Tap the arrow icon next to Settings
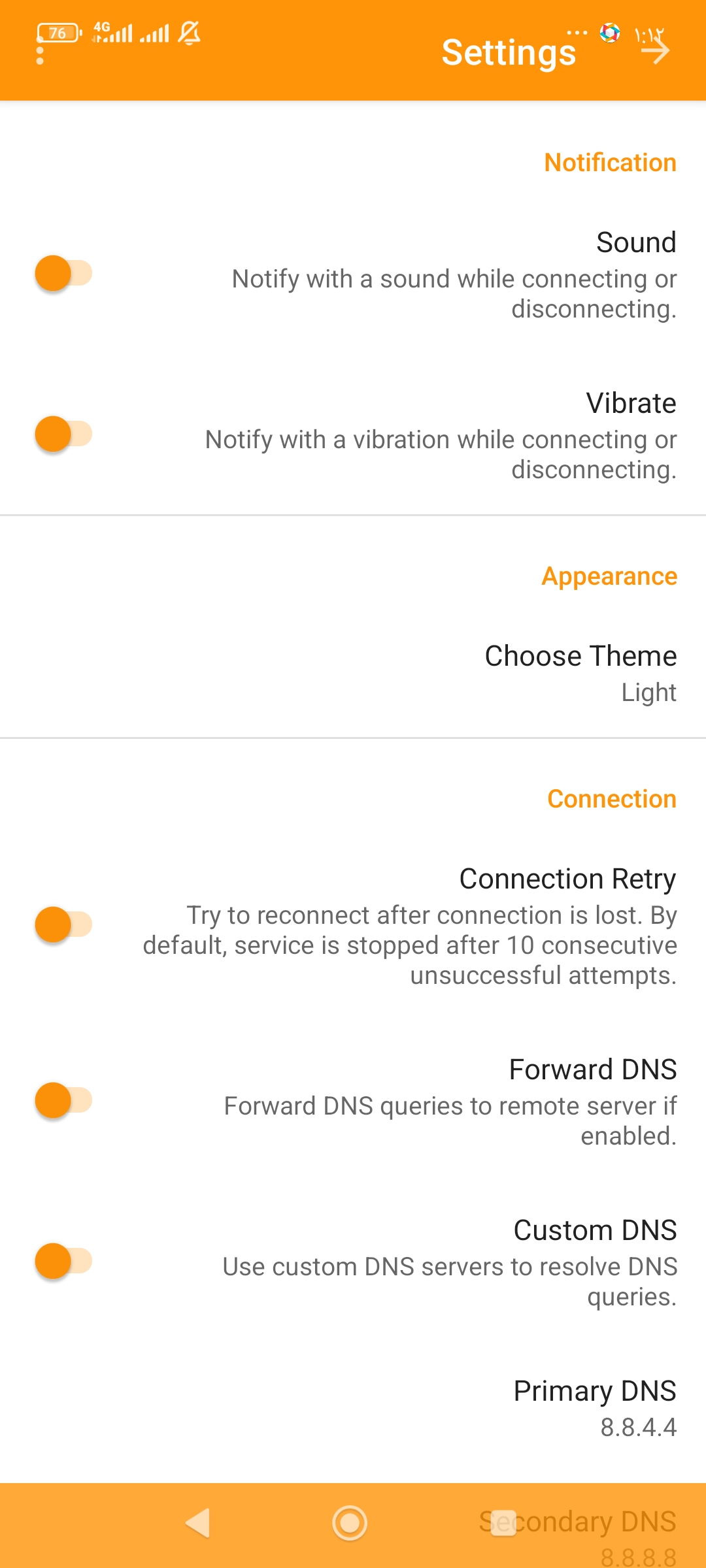Image resolution: width=706 pixels, height=1568 pixels. [655, 52]
